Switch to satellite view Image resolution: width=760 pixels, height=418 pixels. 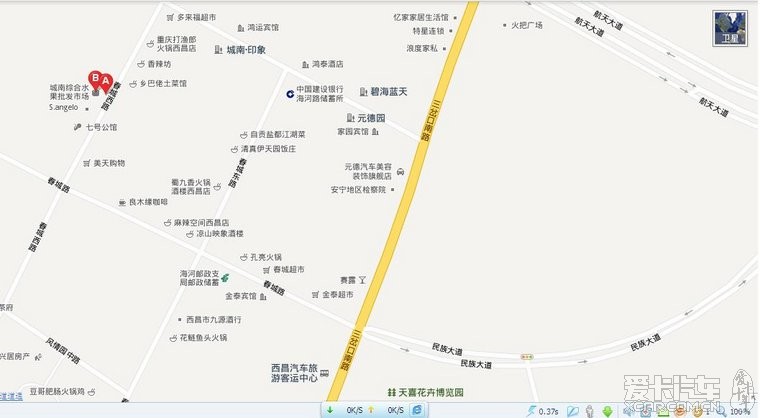[x=729, y=27]
